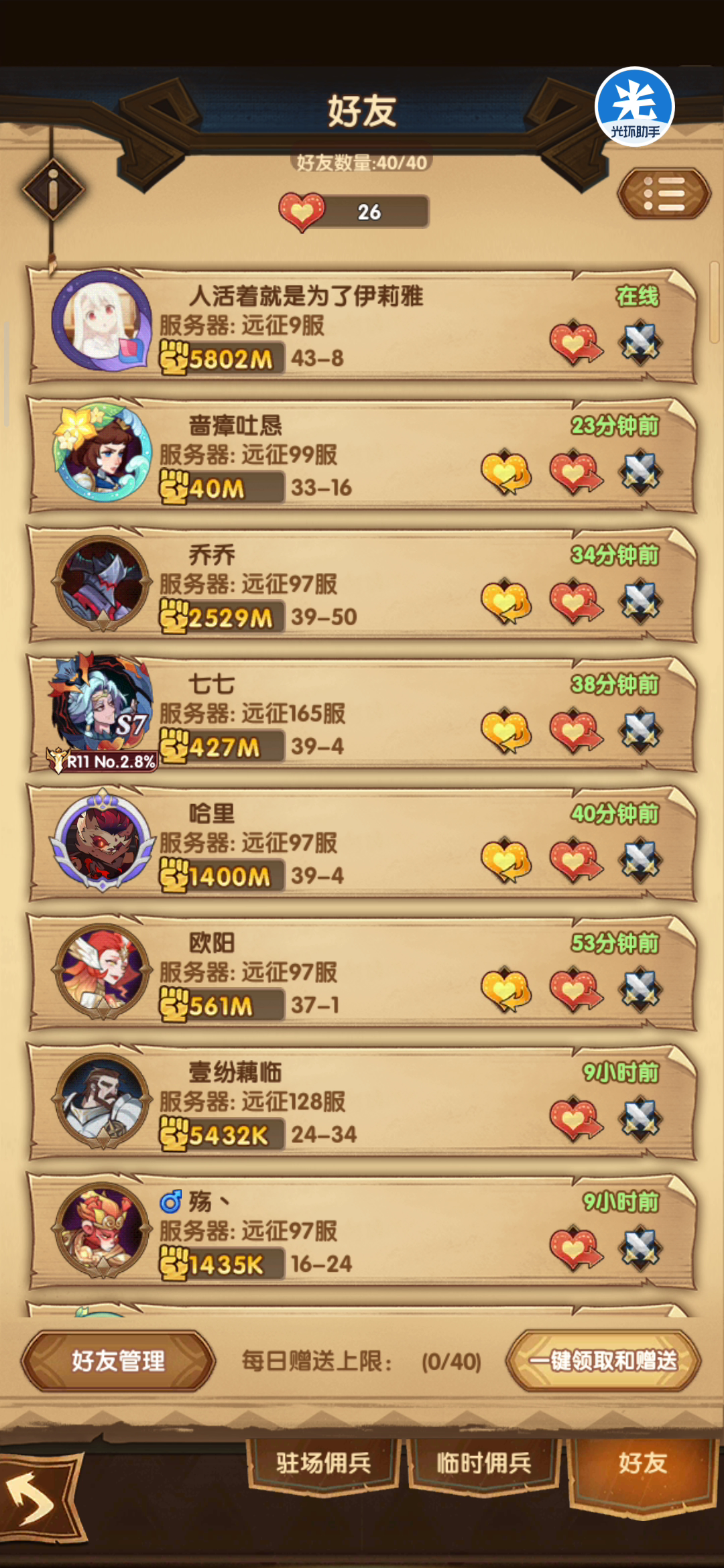Select the 好友 tab

(x=642, y=1463)
